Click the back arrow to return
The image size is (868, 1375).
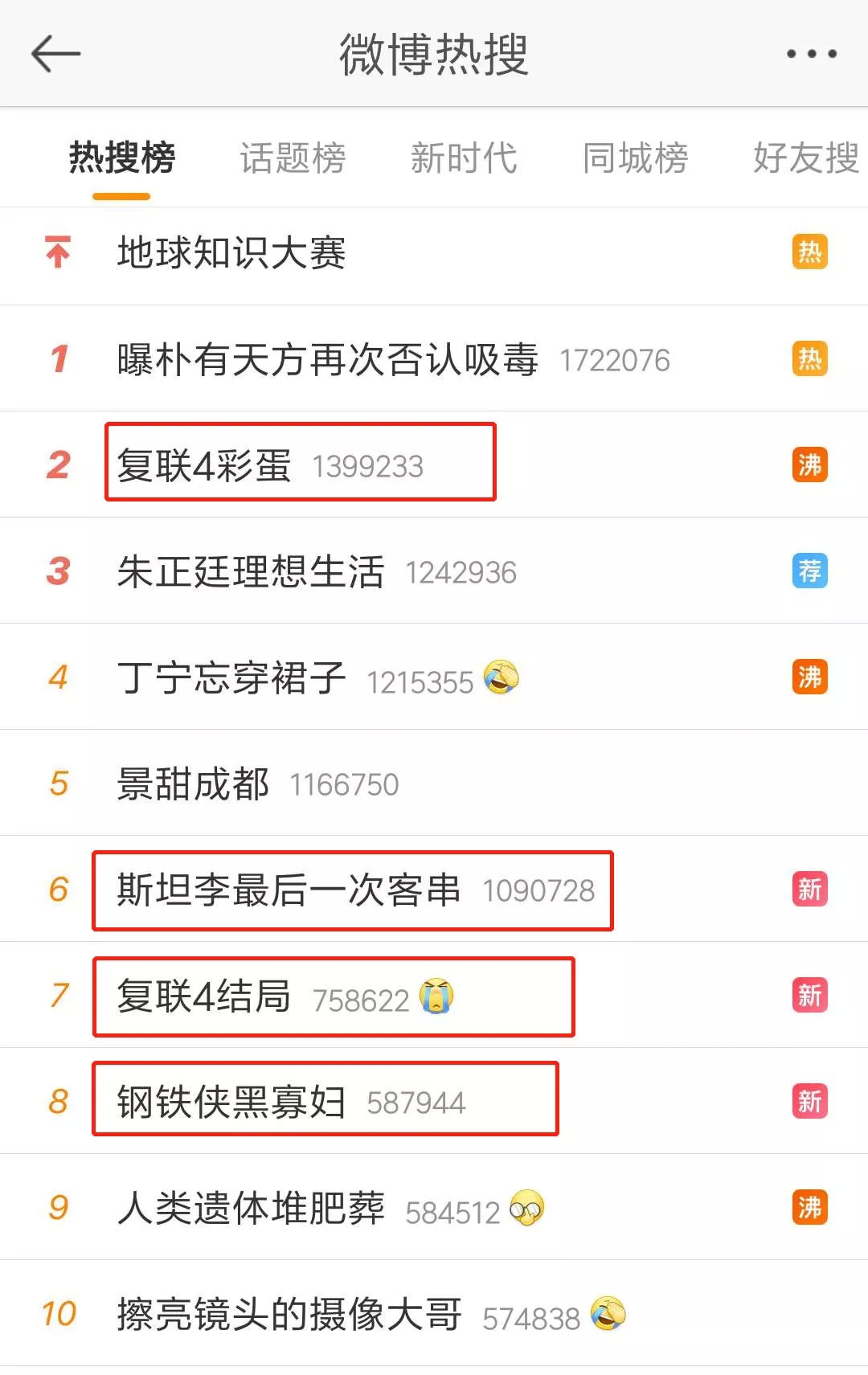(54, 52)
